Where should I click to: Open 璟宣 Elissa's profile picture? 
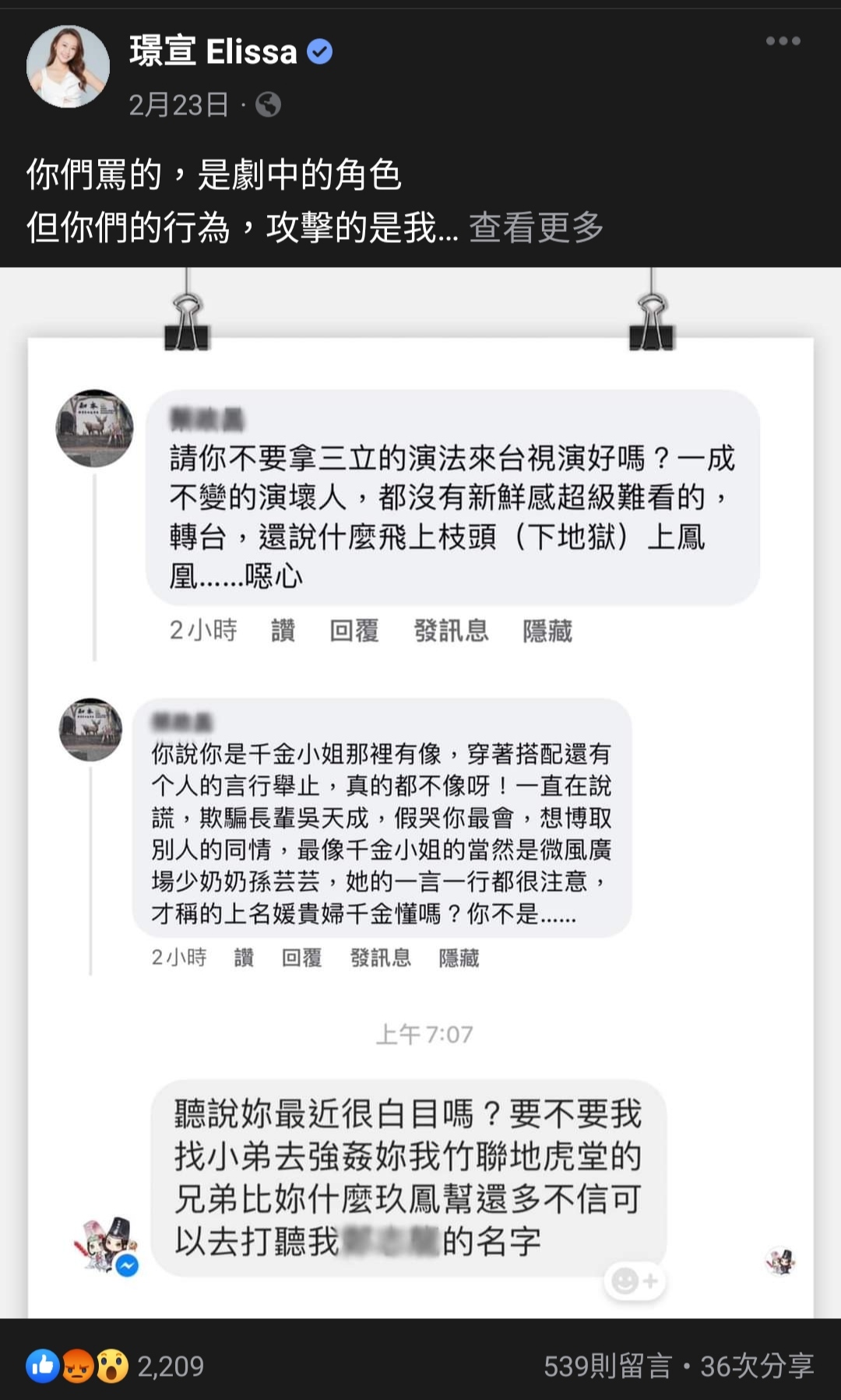point(68,66)
